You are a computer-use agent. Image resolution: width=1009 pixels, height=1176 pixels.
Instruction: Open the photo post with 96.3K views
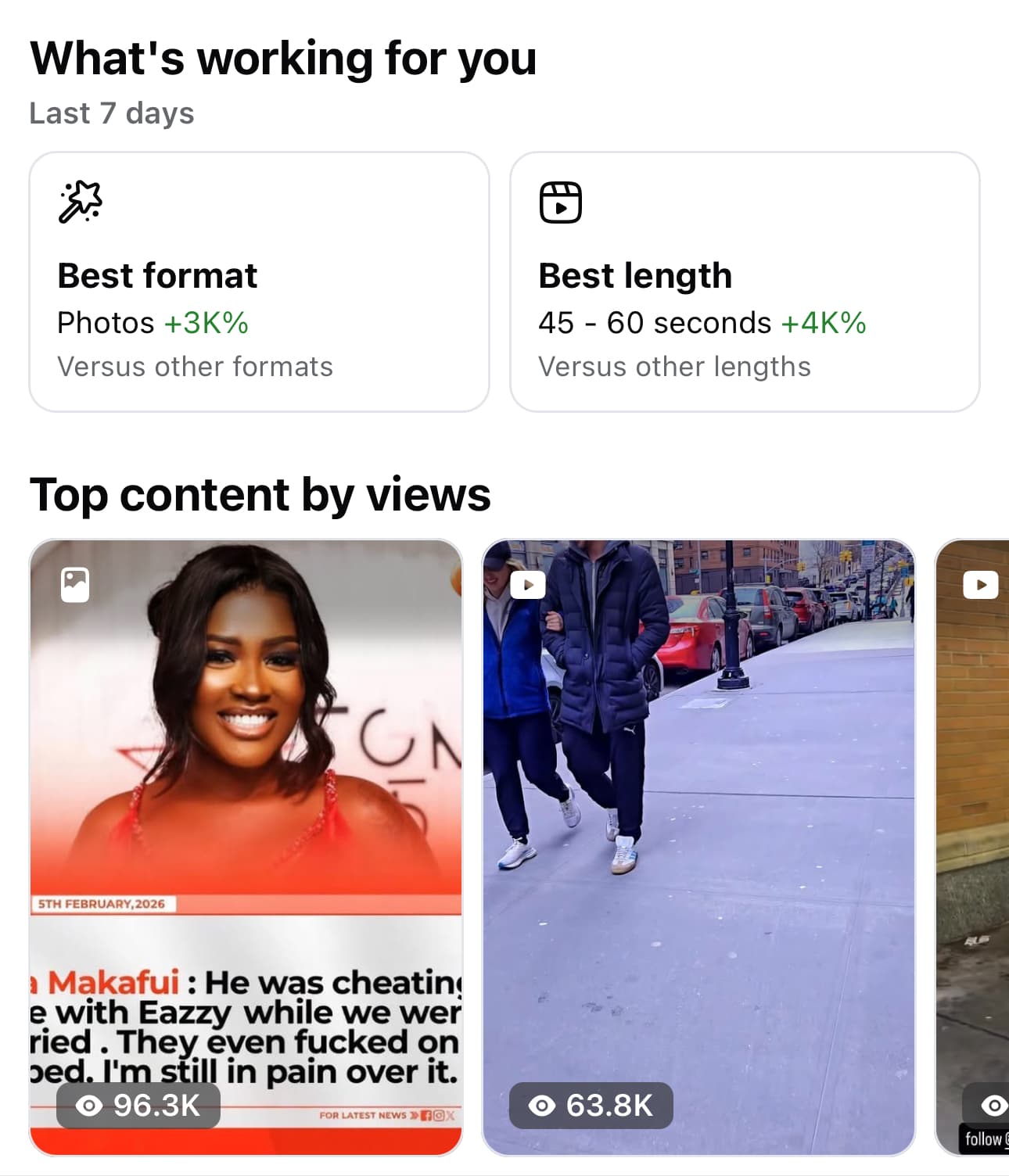pyautogui.click(x=246, y=847)
